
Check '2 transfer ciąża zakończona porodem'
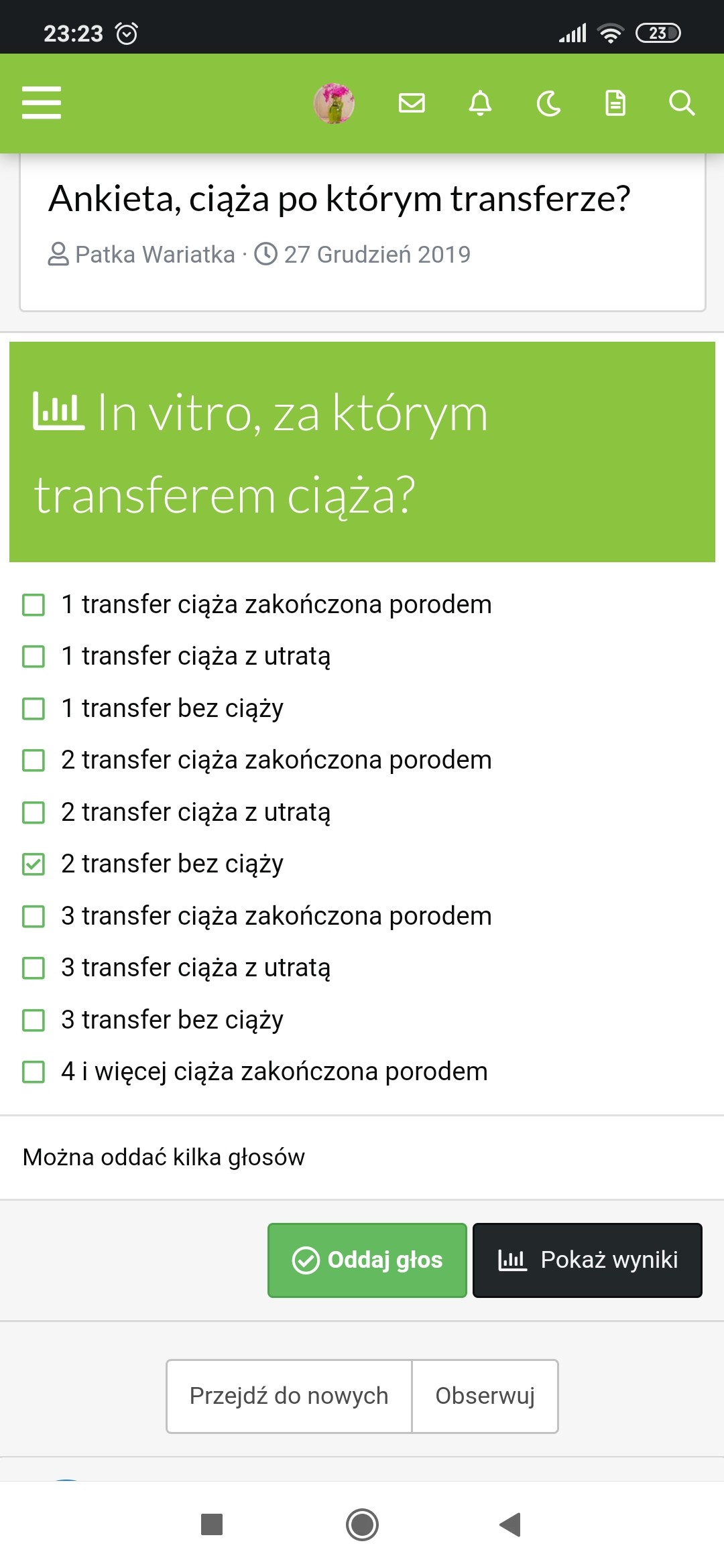click(34, 761)
